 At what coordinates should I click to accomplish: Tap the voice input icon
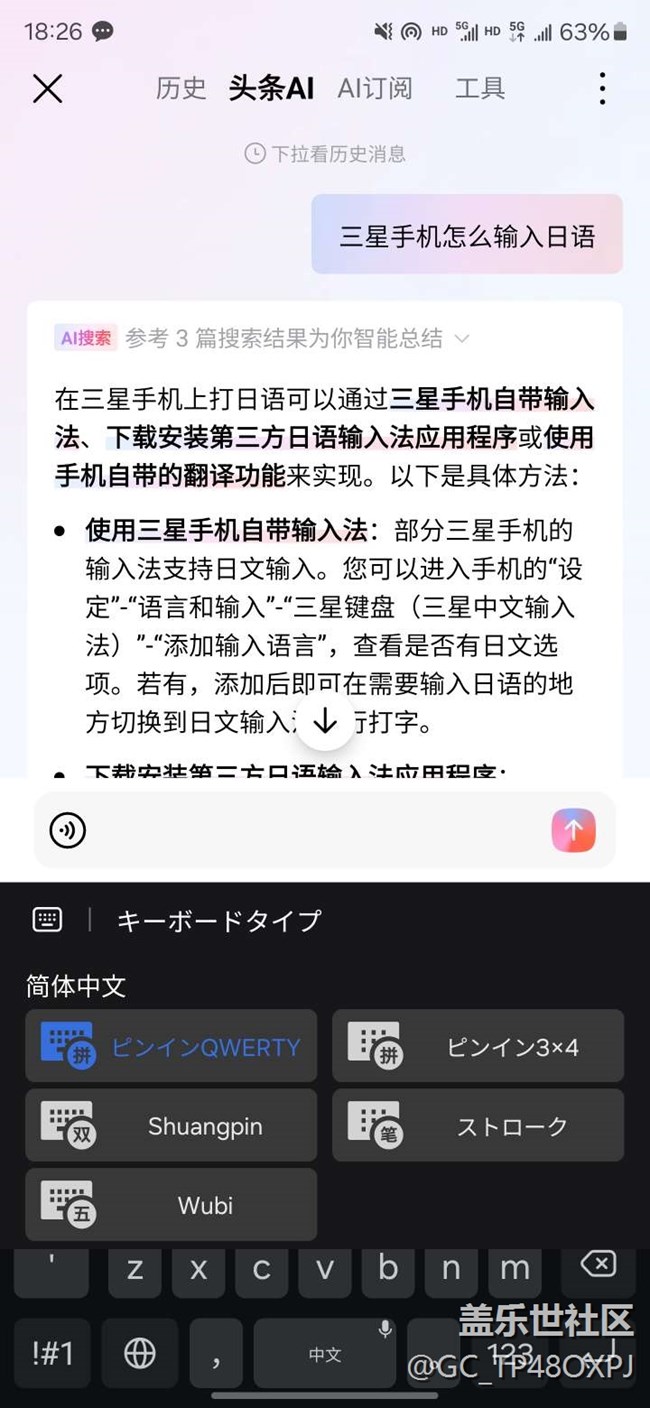click(x=68, y=830)
